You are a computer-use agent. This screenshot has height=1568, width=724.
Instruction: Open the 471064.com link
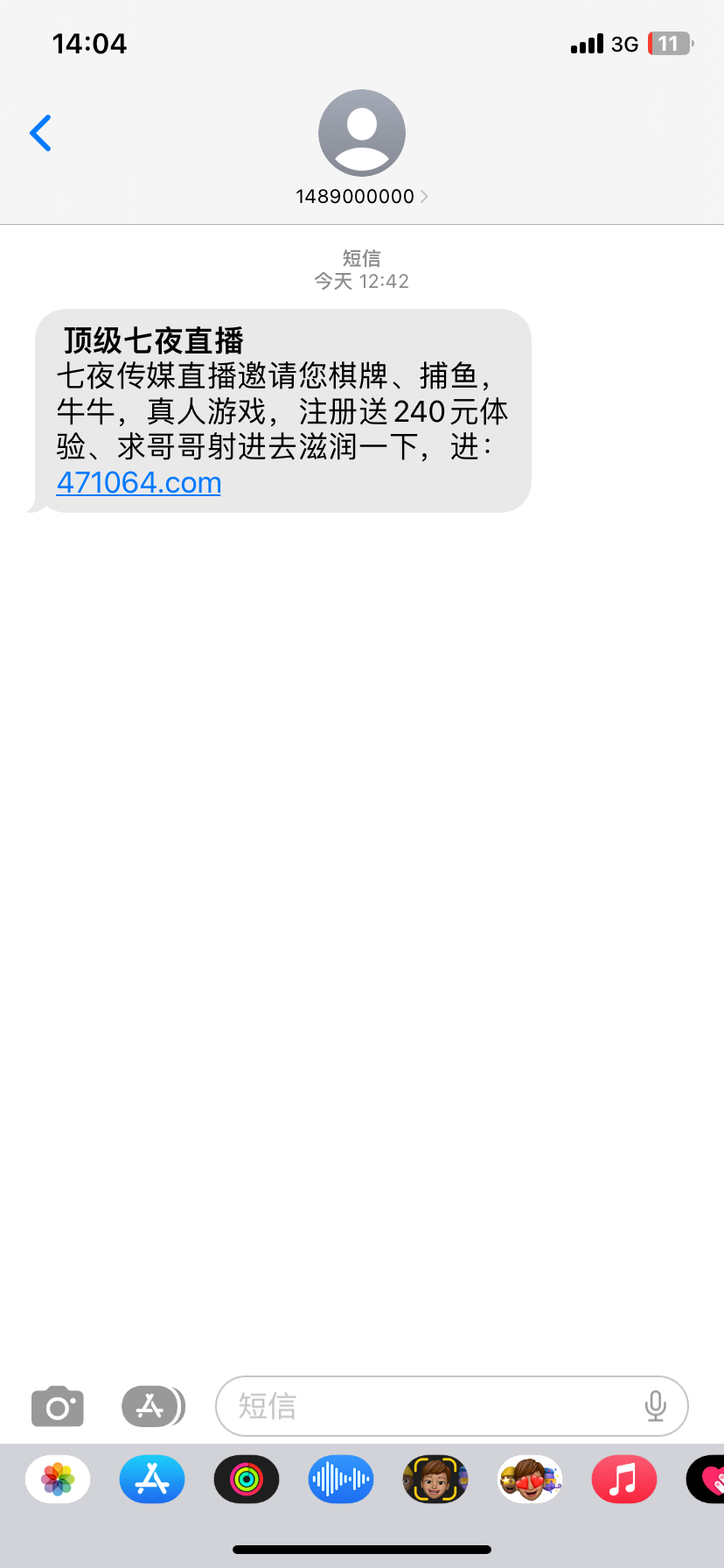139,483
